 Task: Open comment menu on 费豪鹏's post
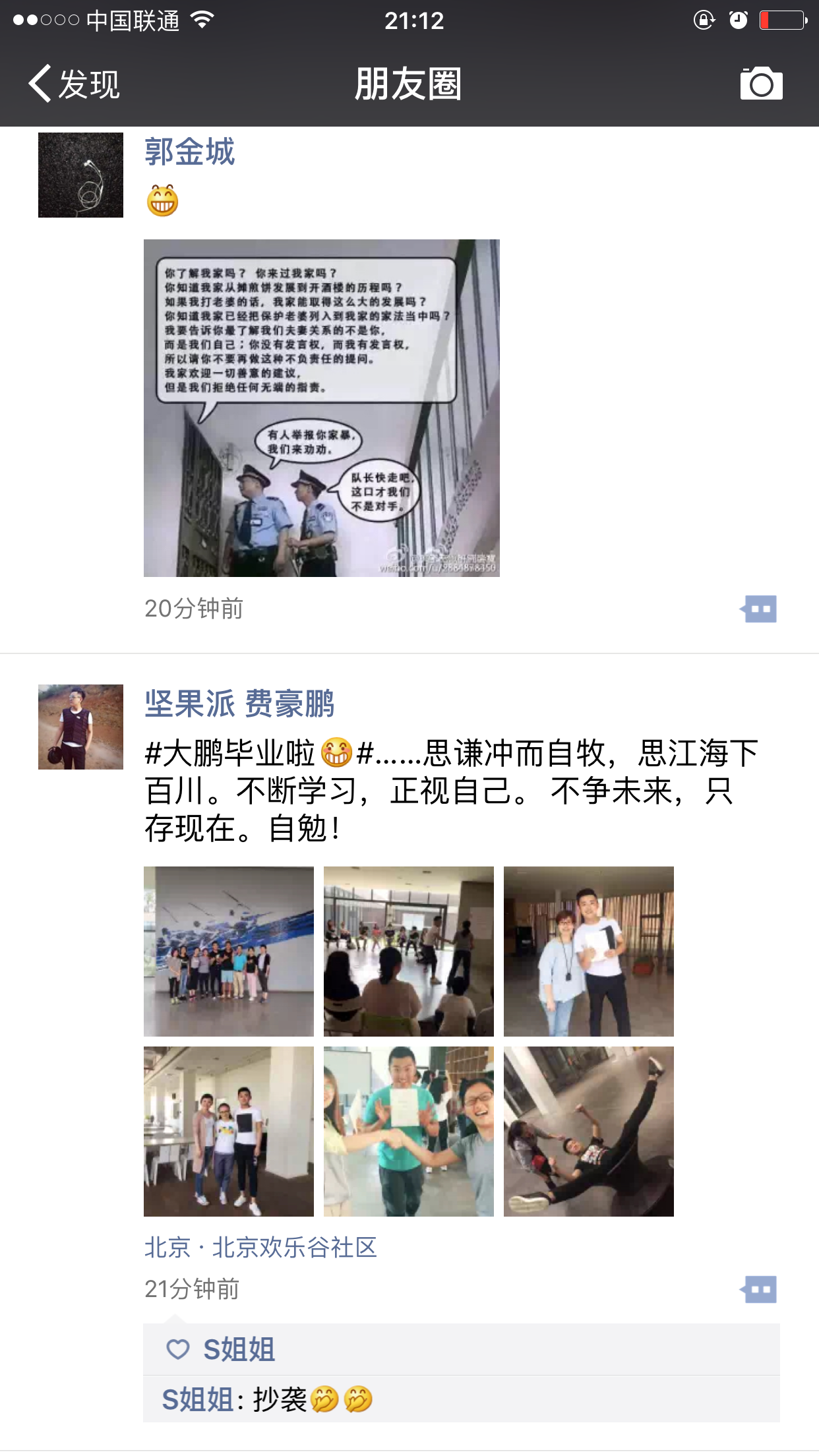758,1289
